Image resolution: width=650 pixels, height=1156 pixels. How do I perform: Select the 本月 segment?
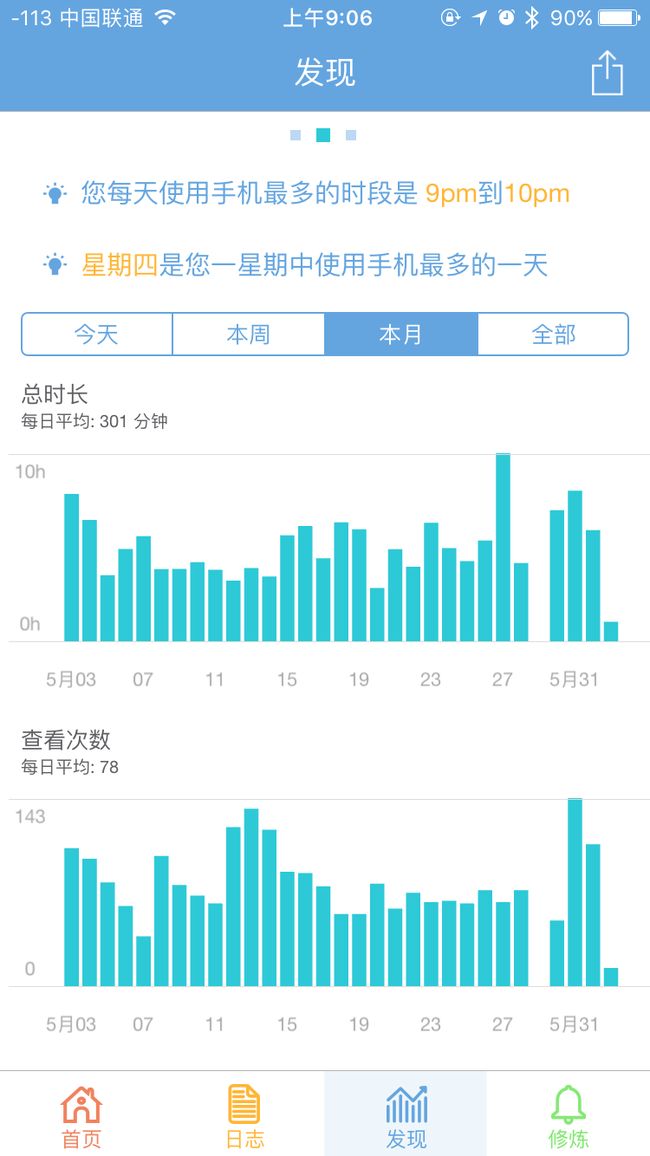[x=401, y=334]
